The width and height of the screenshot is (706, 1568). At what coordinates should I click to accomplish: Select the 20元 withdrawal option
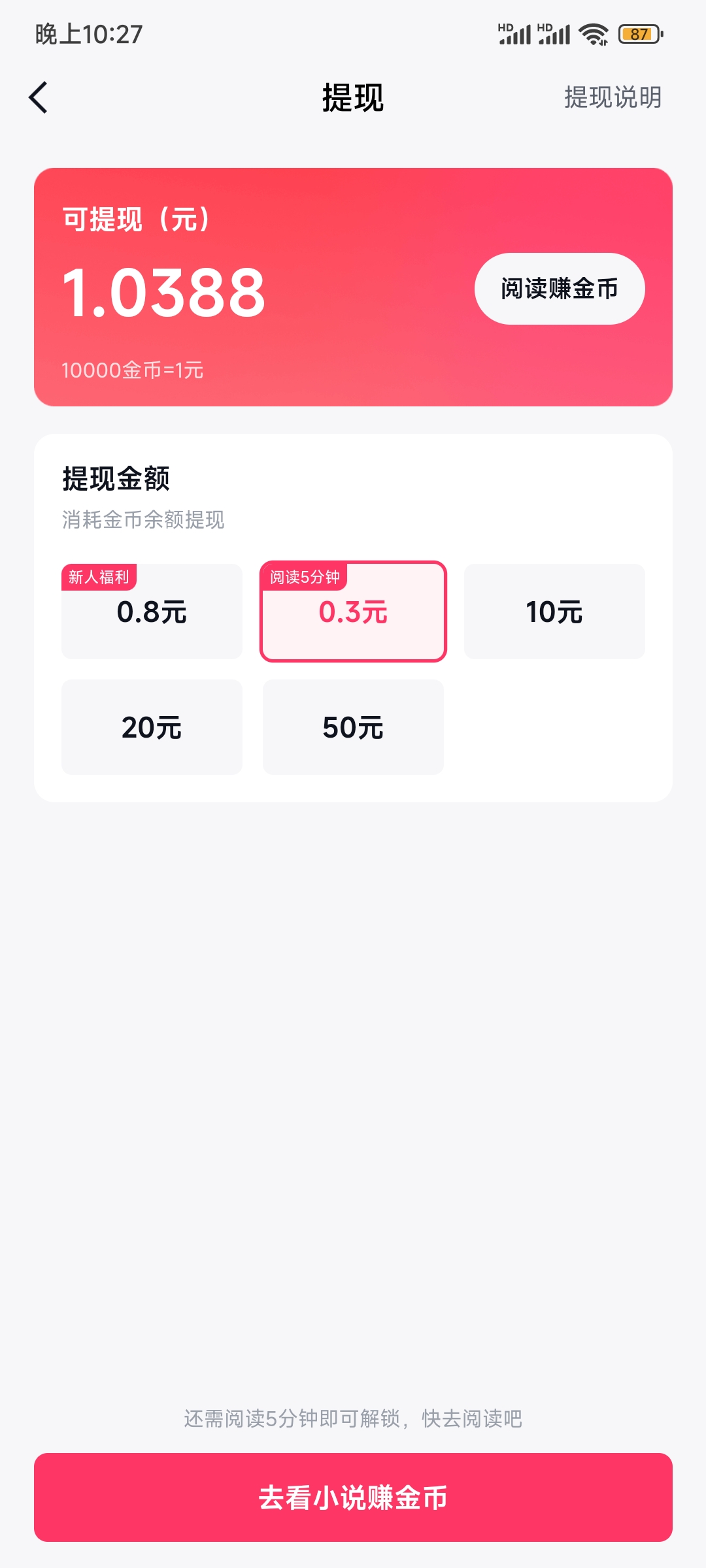pyautogui.click(x=152, y=727)
